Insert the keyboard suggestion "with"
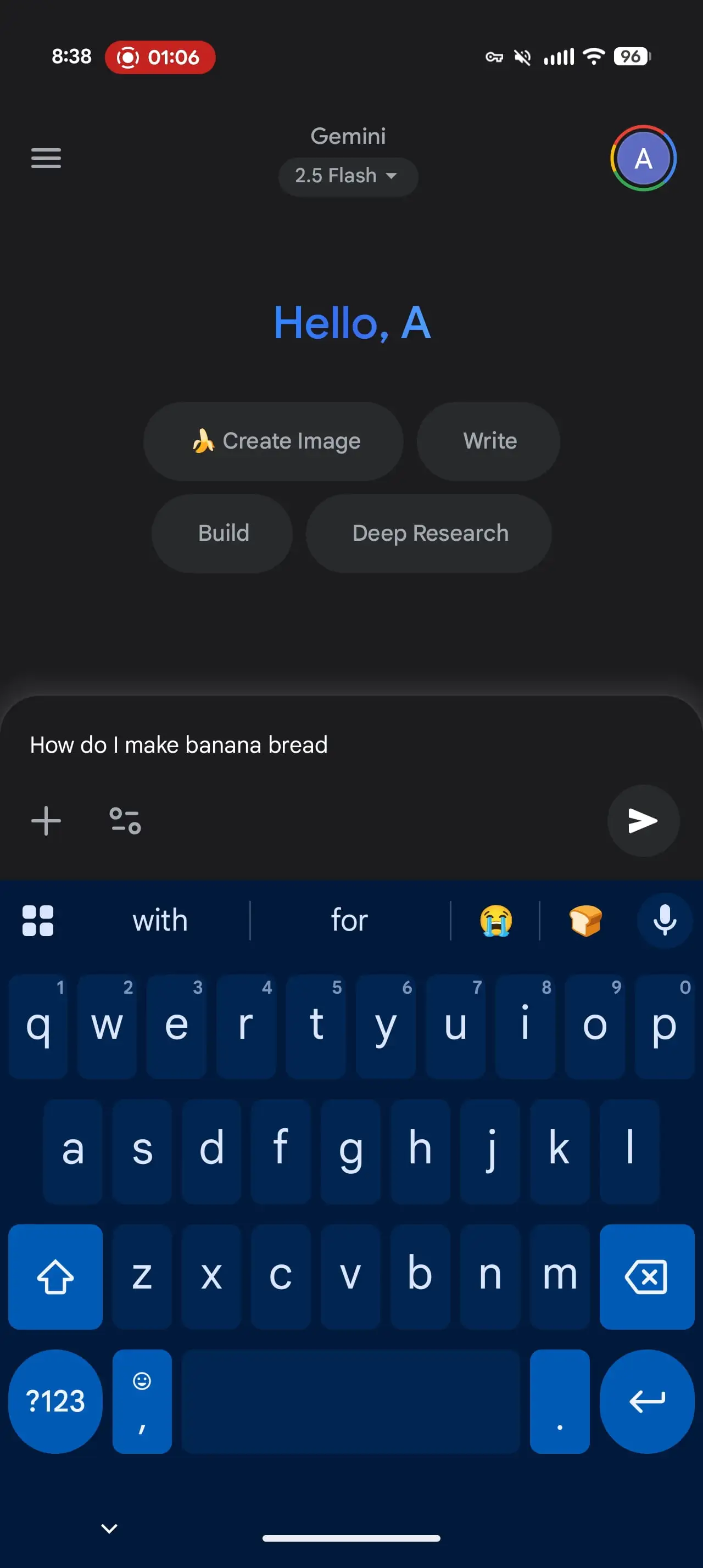 [160, 920]
